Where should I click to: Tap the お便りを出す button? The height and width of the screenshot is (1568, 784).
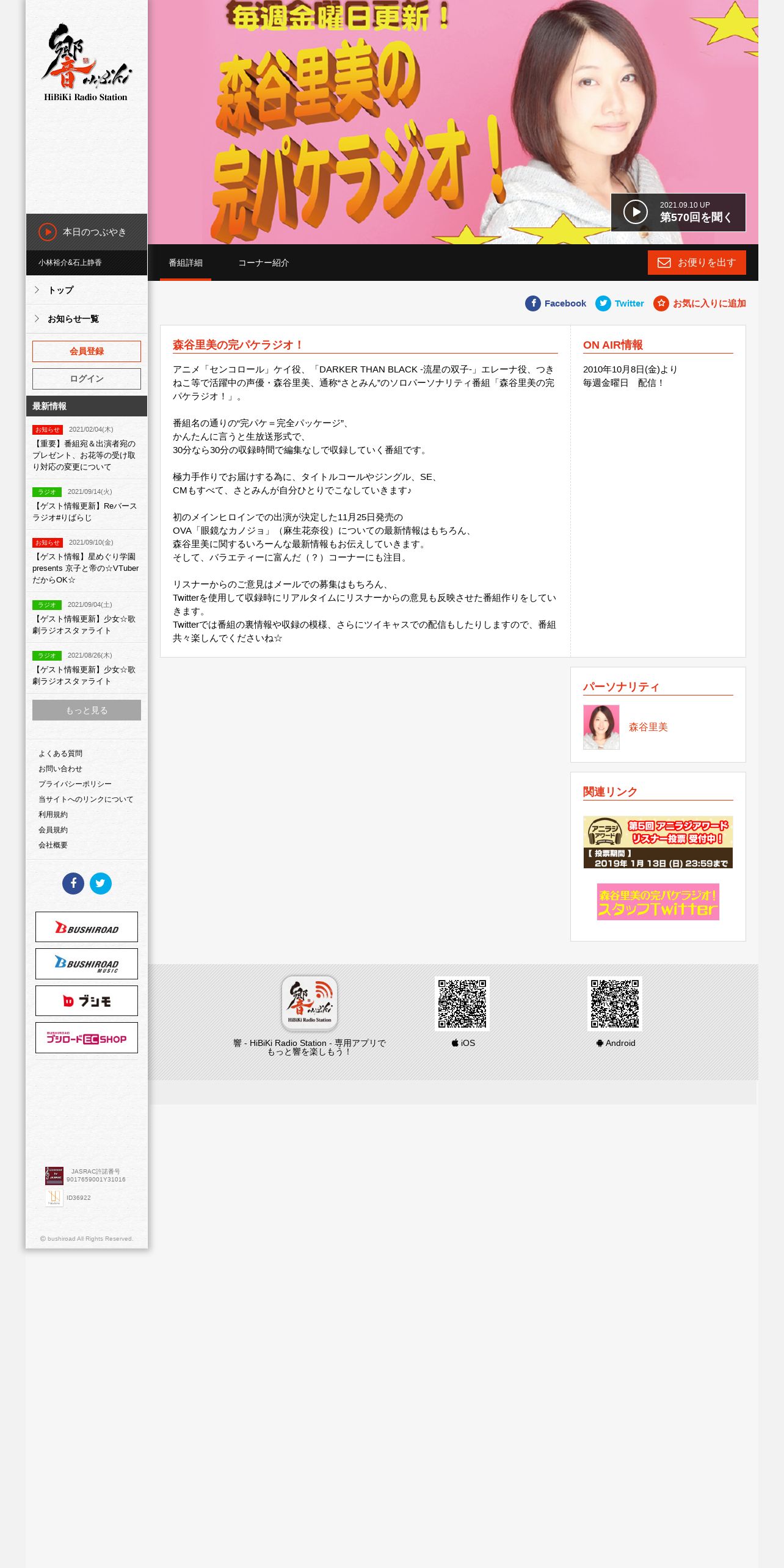point(697,263)
